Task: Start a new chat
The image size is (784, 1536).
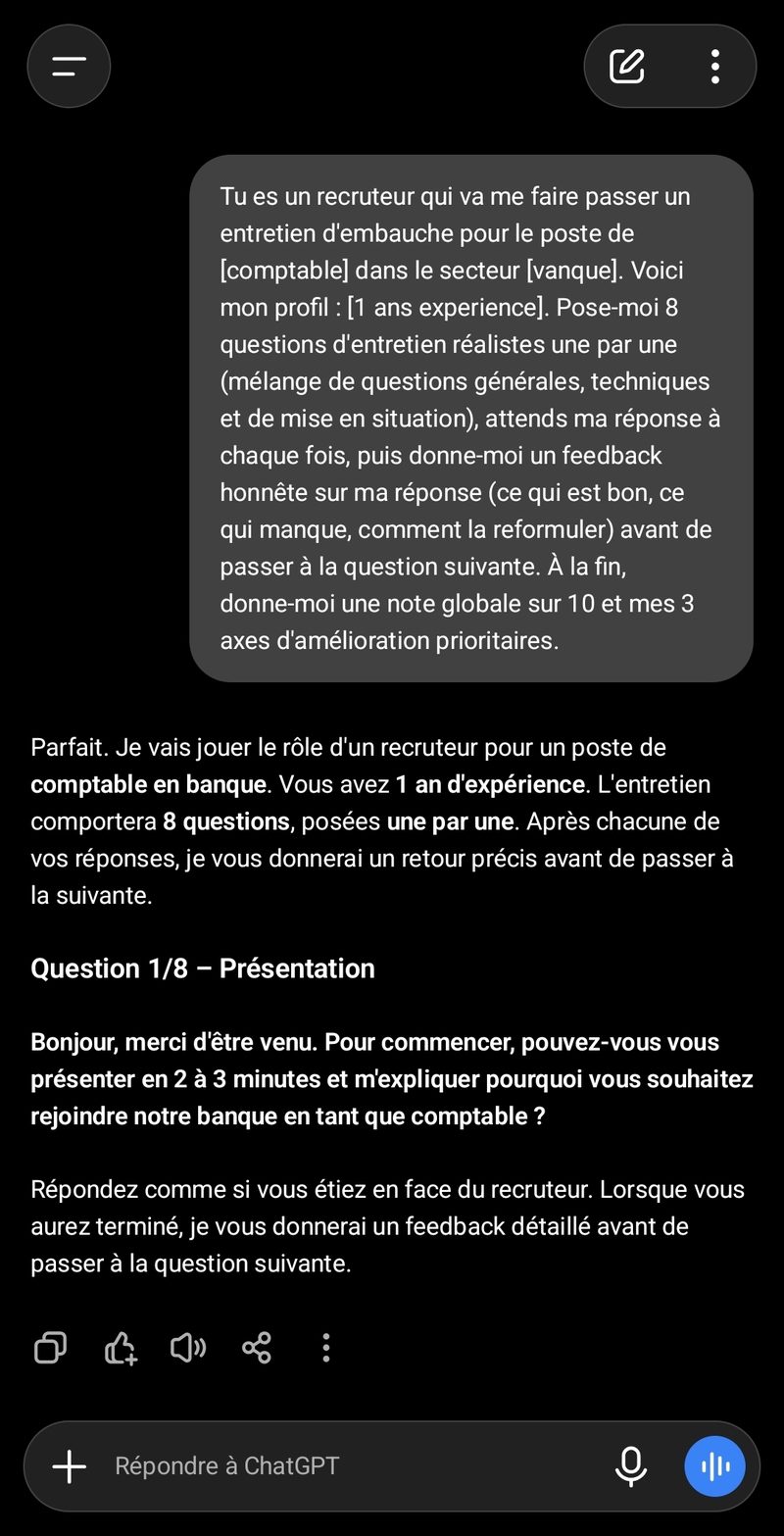Action: [627, 67]
